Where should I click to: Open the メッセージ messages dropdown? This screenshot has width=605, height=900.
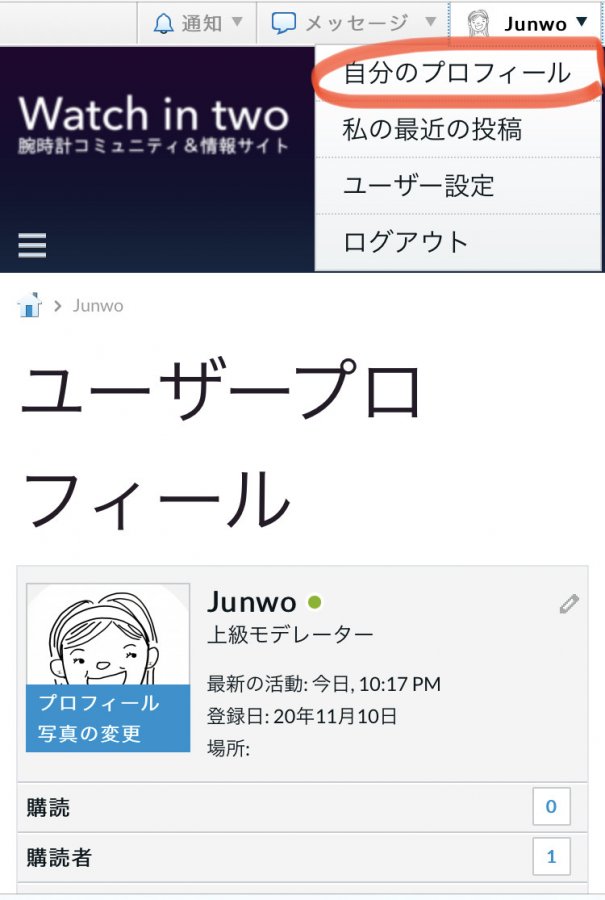(355, 22)
